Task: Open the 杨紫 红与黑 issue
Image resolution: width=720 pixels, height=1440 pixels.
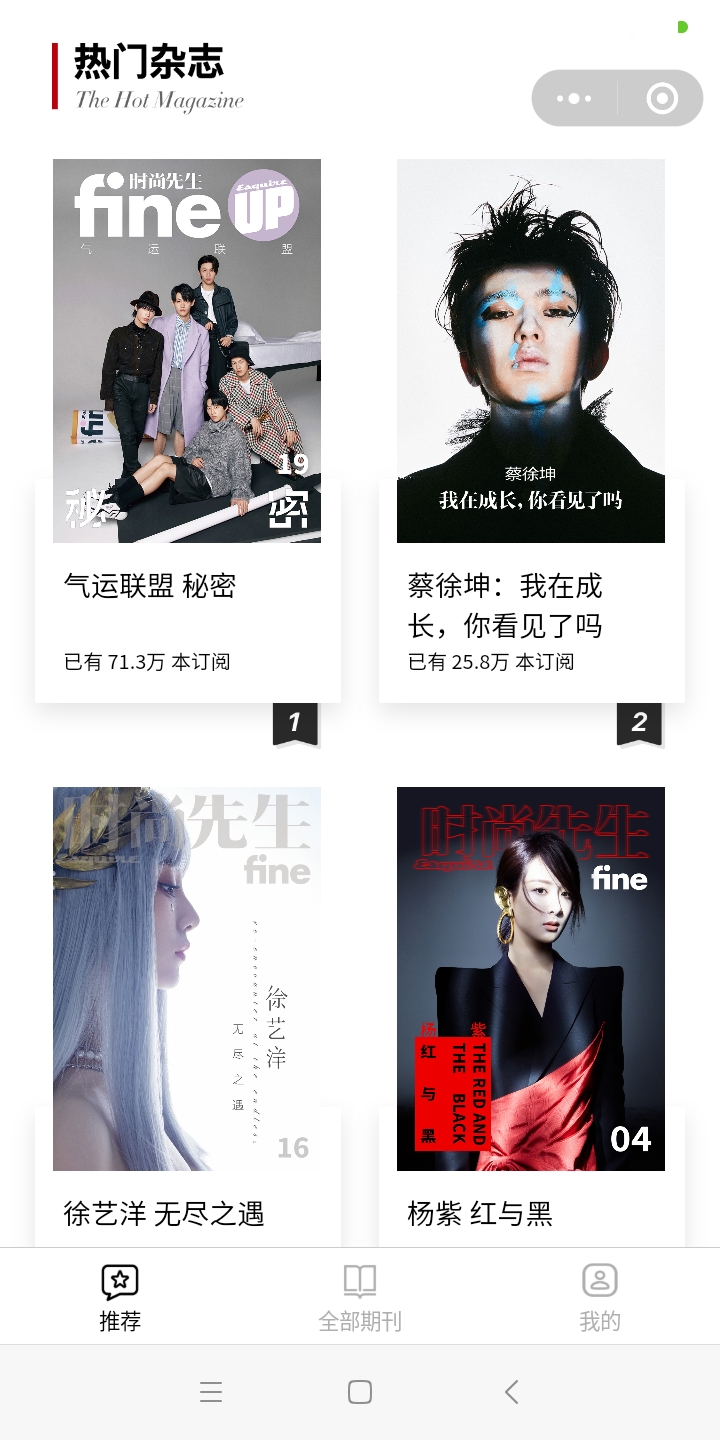Action: click(x=531, y=1000)
